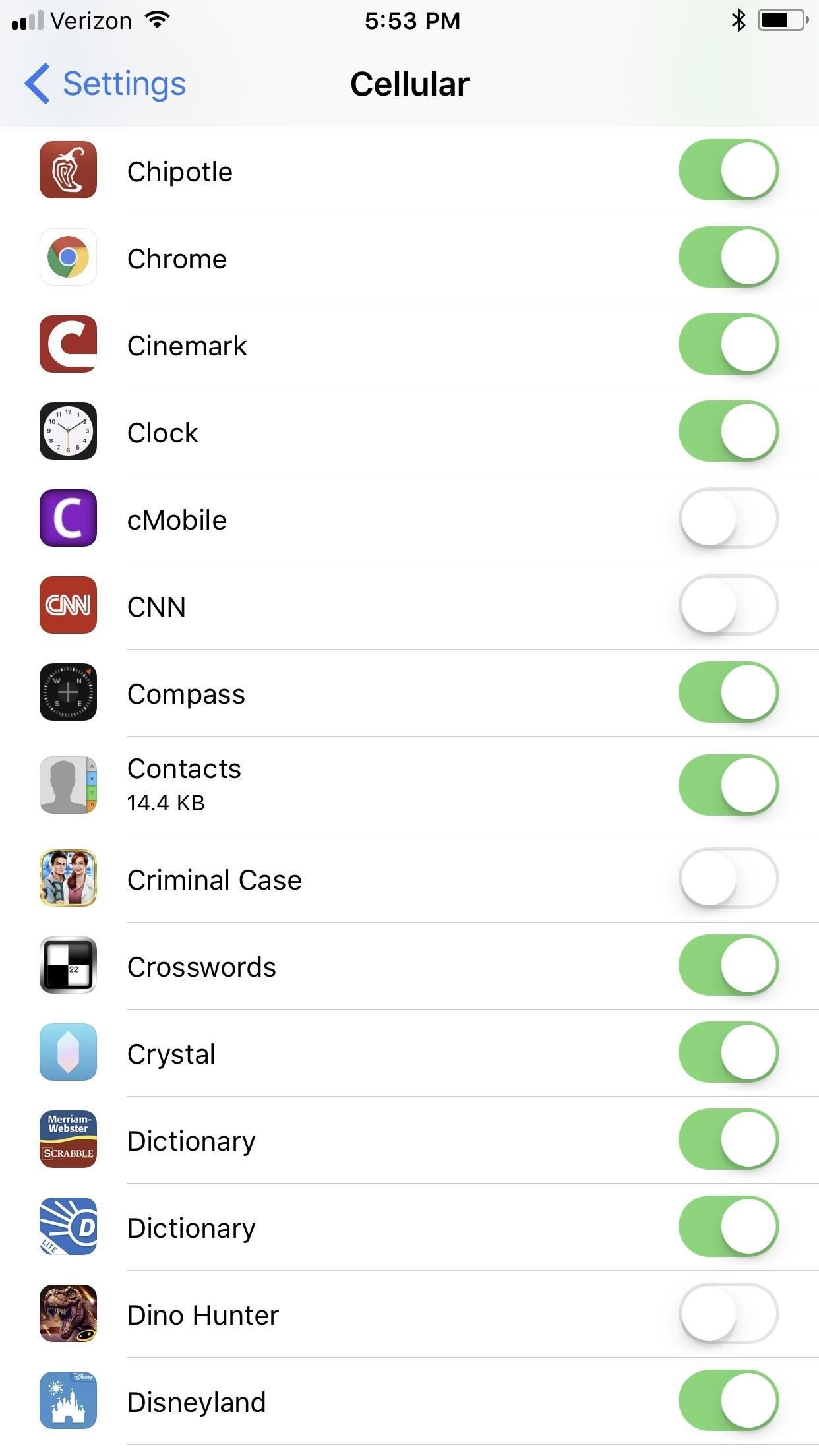The height and width of the screenshot is (1456, 819).
Task: Go back to the Settings screen
Action: pyautogui.click(x=106, y=83)
